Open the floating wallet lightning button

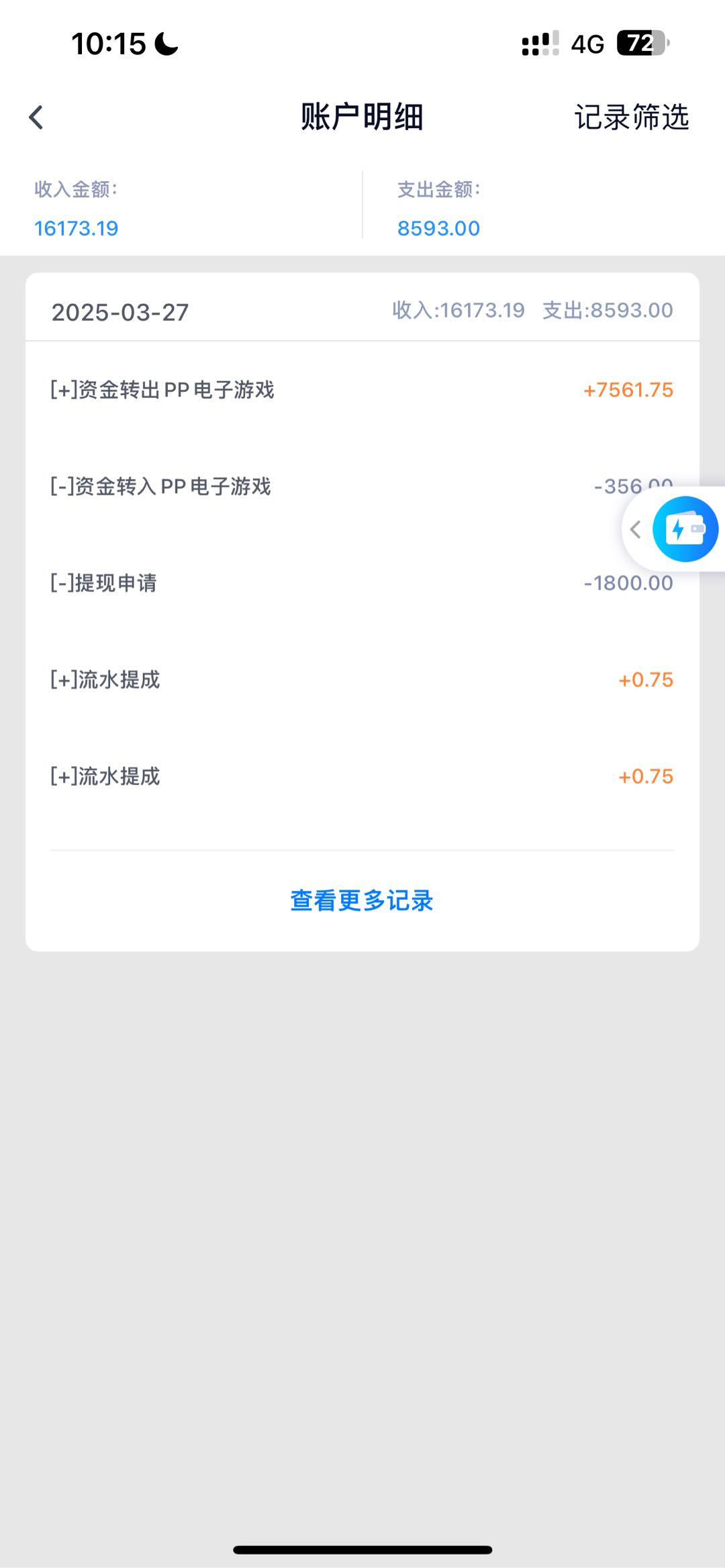pos(685,529)
